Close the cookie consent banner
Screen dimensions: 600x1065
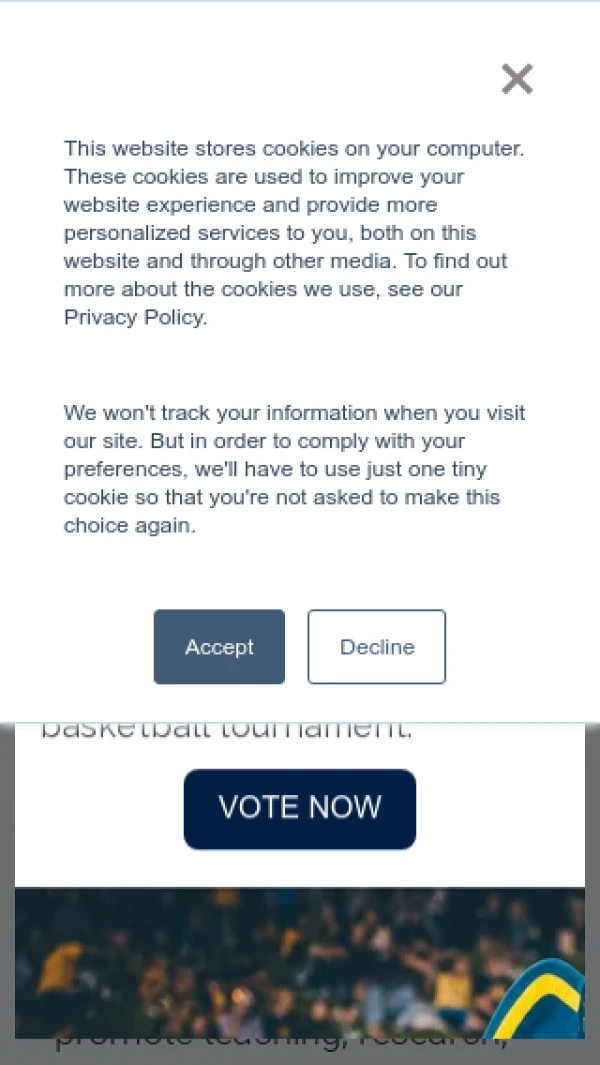pos(517,79)
